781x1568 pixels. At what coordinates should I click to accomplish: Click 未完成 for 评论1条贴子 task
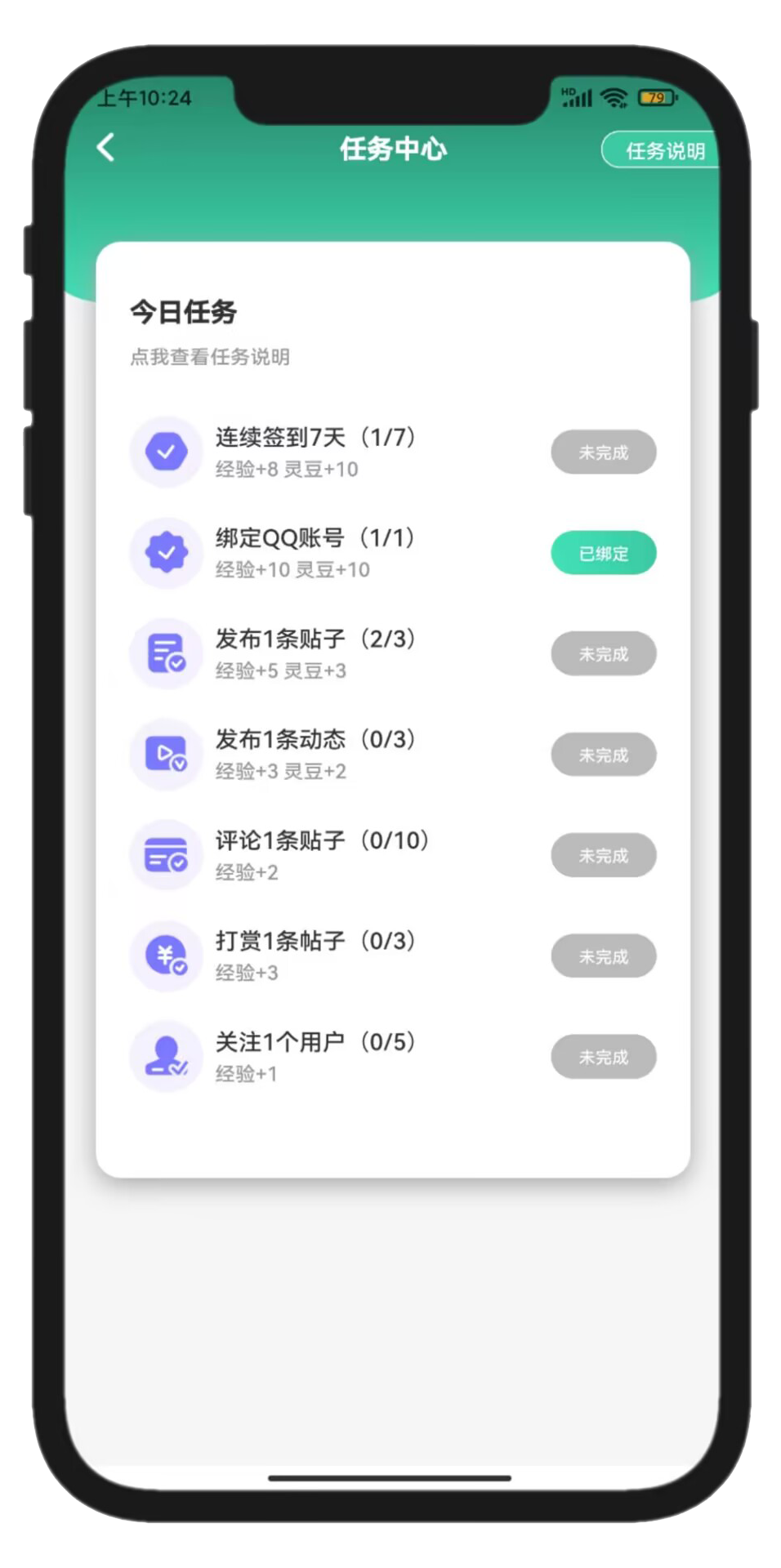point(604,855)
